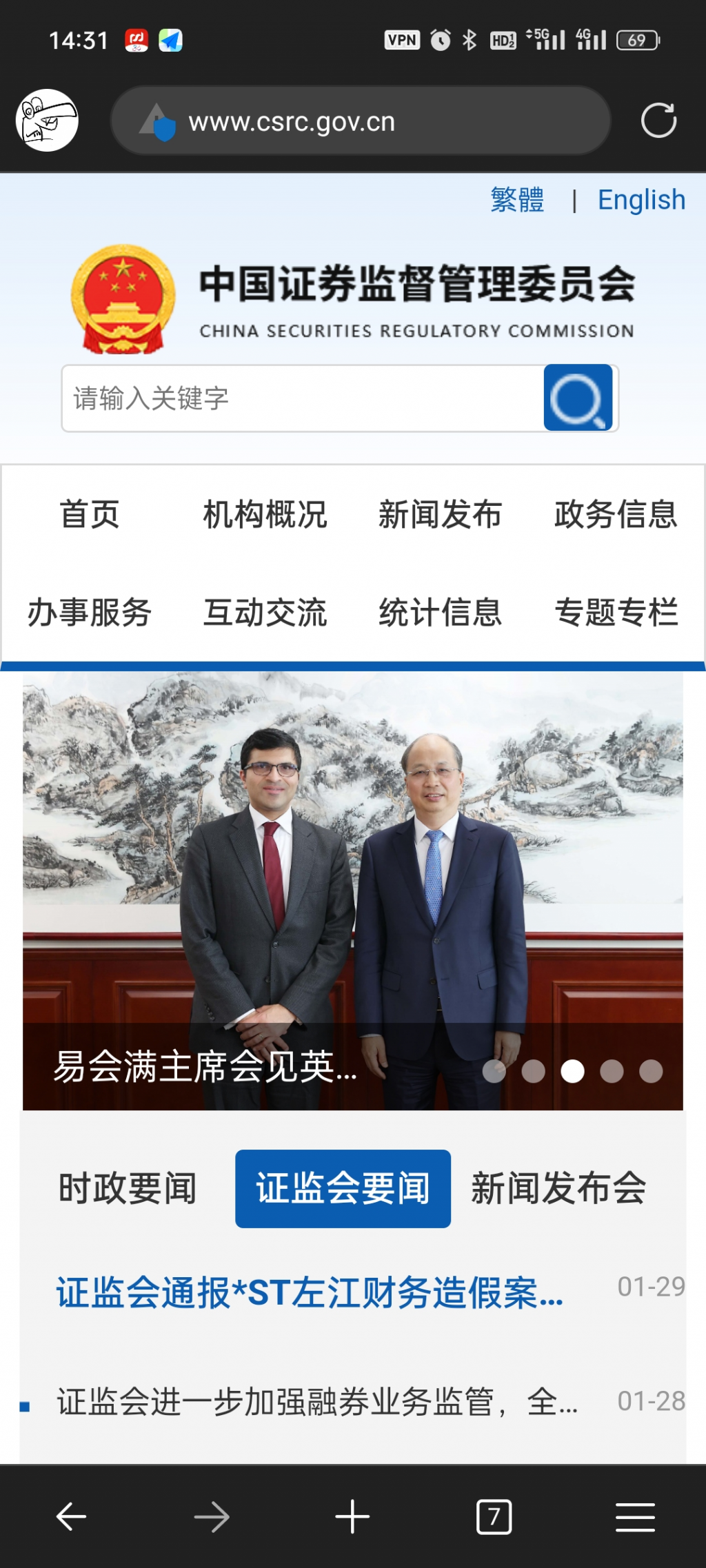
Task: Focus the 请输入关键字 search field
Action: [x=303, y=398]
